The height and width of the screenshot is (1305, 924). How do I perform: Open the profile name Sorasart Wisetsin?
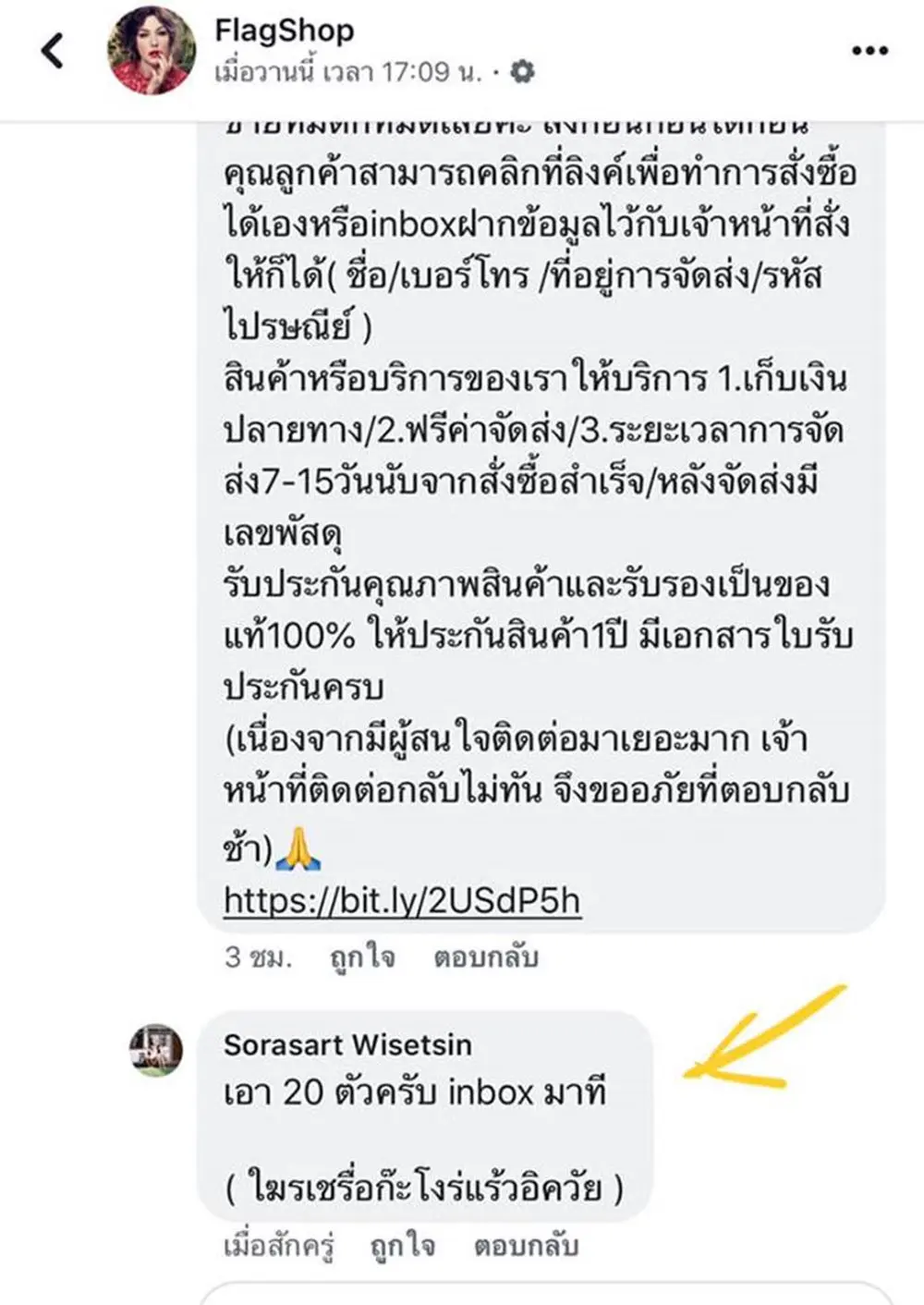click(347, 1044)
